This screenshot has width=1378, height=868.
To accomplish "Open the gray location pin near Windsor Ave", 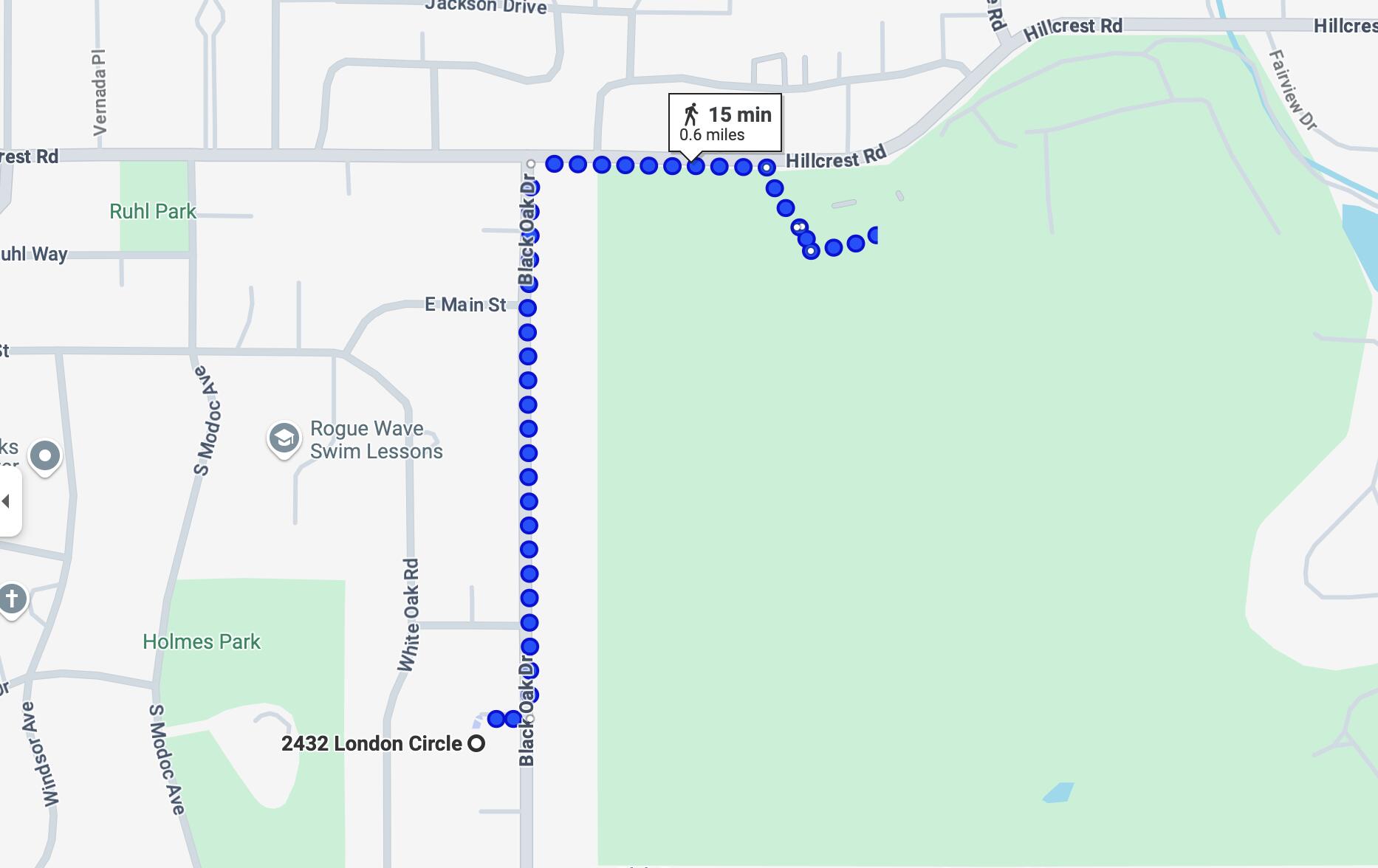I will coord(45,455).
